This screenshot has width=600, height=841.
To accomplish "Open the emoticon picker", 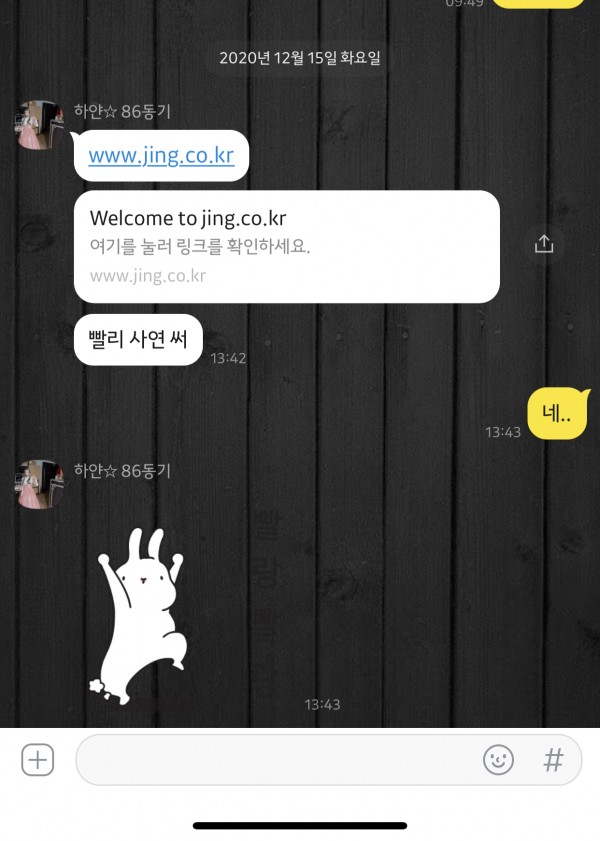I will pyautogui.click(x=498, y=760).
